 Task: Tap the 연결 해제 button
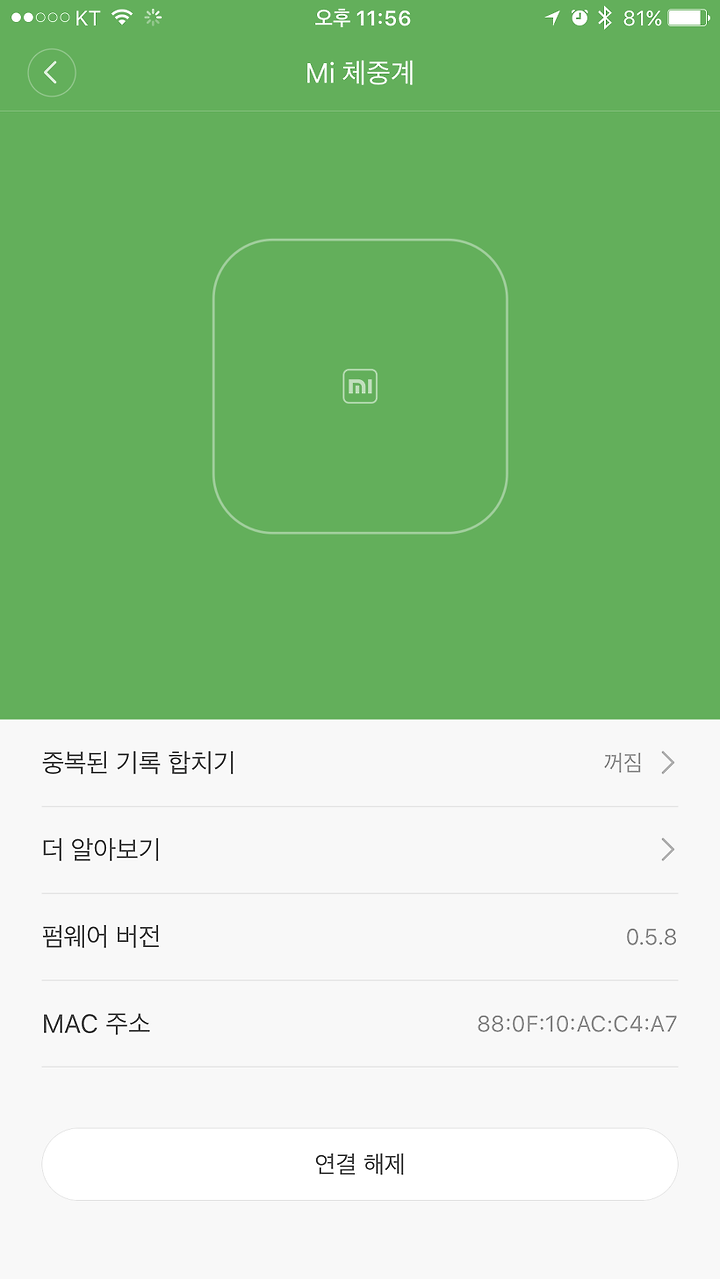(360, 1164)
